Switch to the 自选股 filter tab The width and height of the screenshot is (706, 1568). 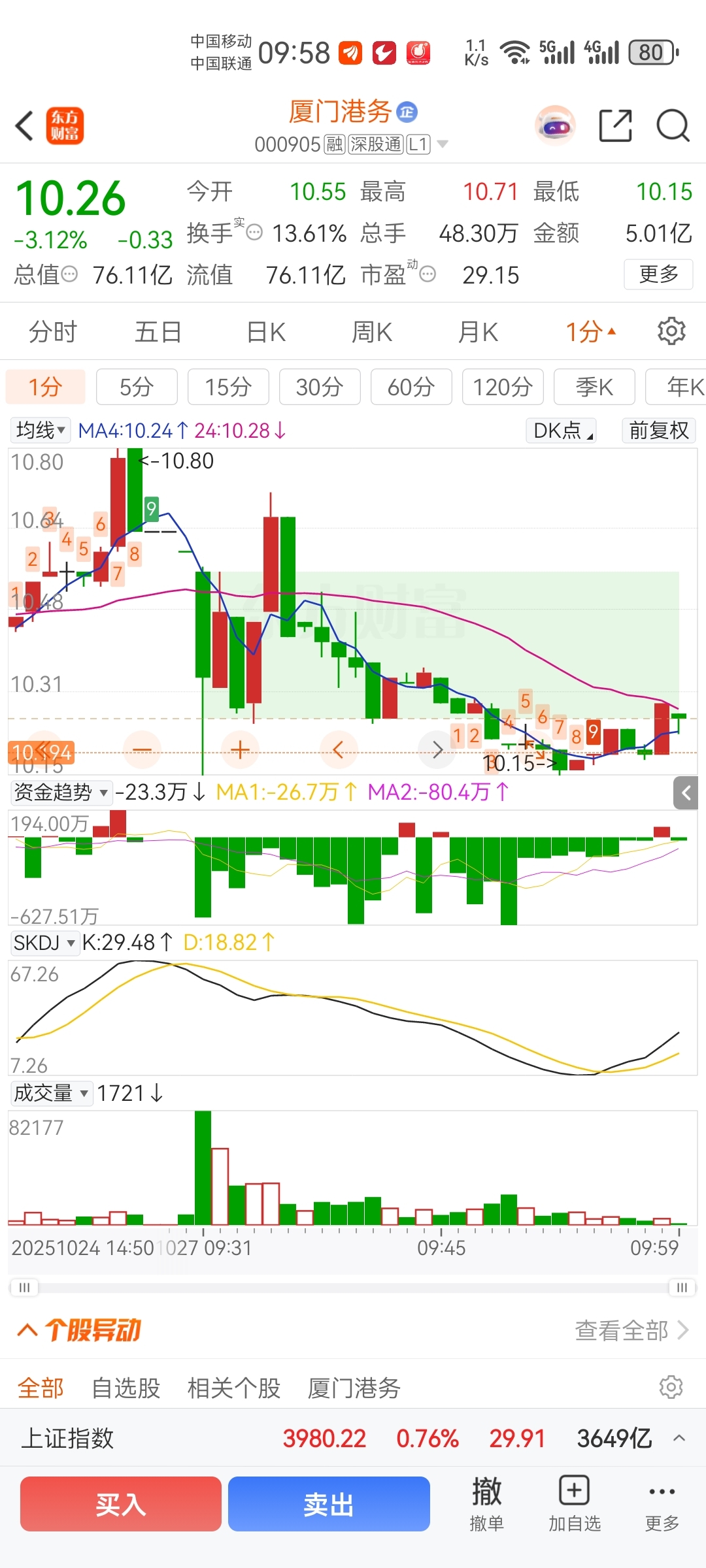coord(126,1388)
